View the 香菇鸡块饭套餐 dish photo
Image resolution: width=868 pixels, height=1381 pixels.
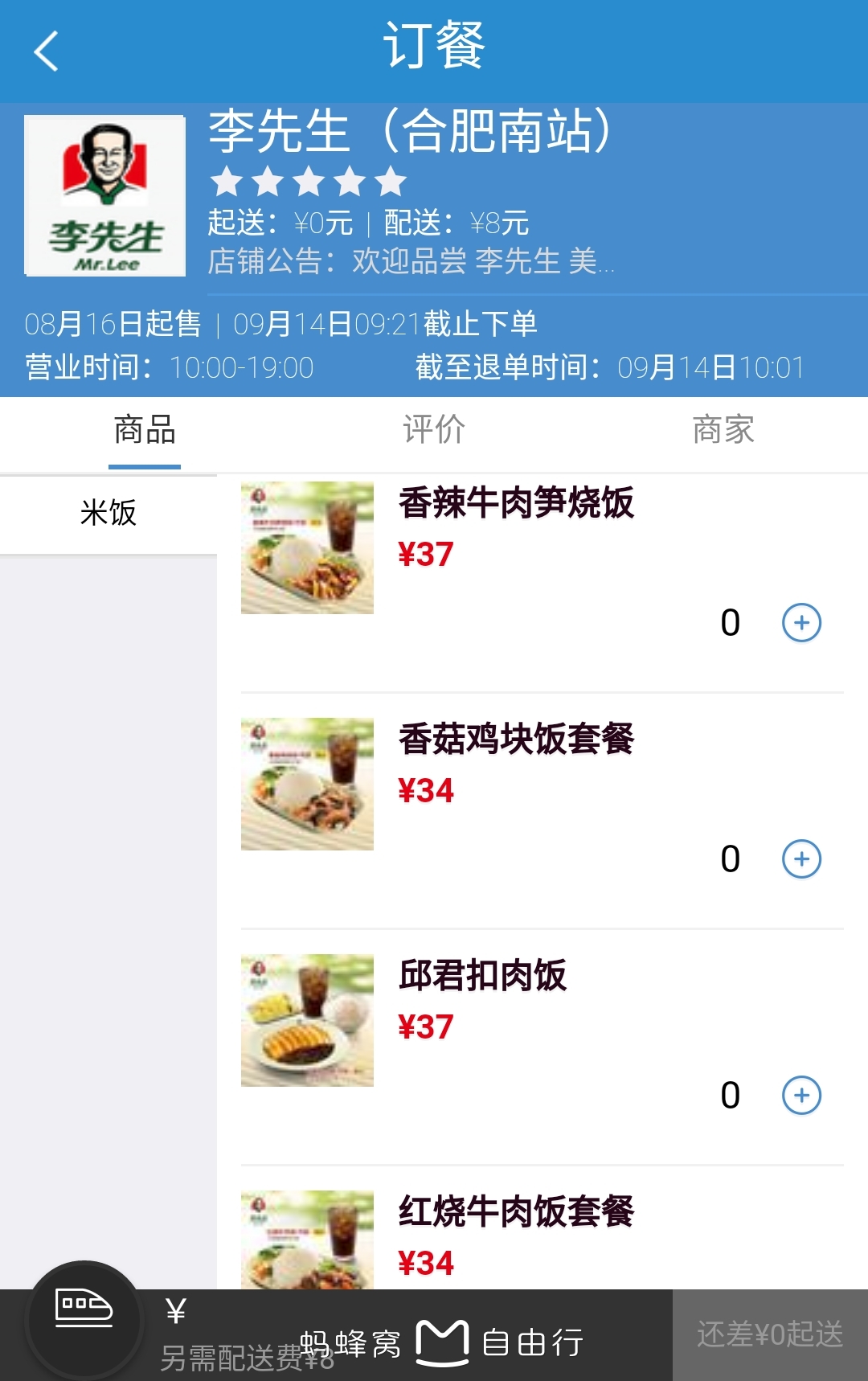pos(307,785)
